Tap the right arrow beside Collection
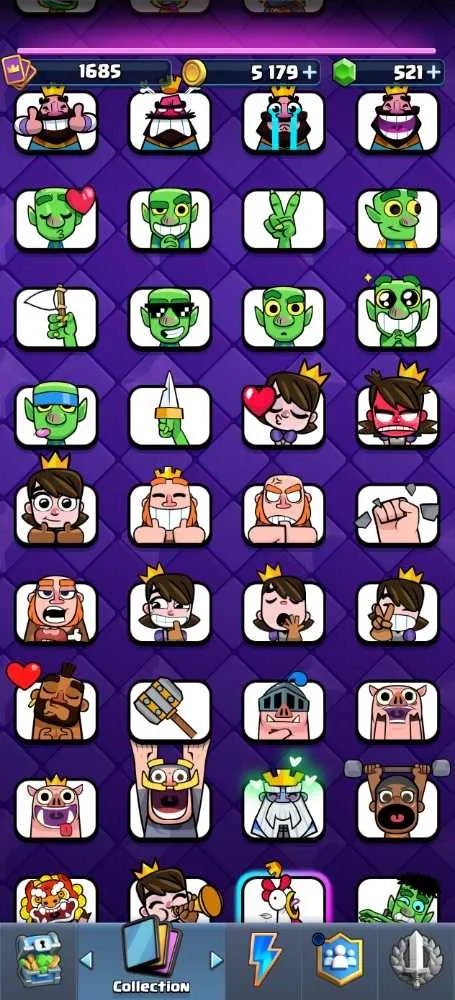The width and height of the screenshot is (455, 1000). click(x=217, y=959)
